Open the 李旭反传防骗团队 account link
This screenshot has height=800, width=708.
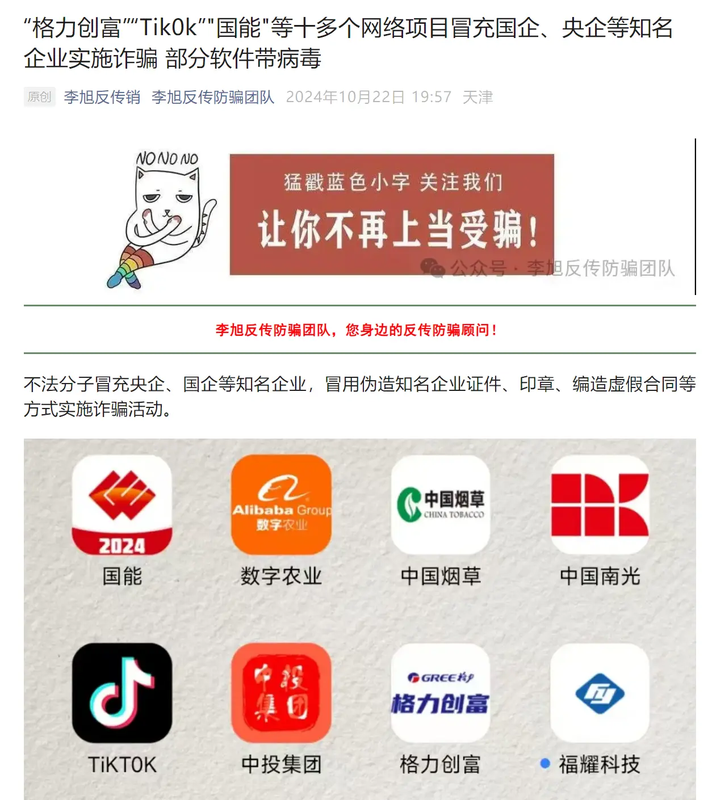[x=212, y=97]
